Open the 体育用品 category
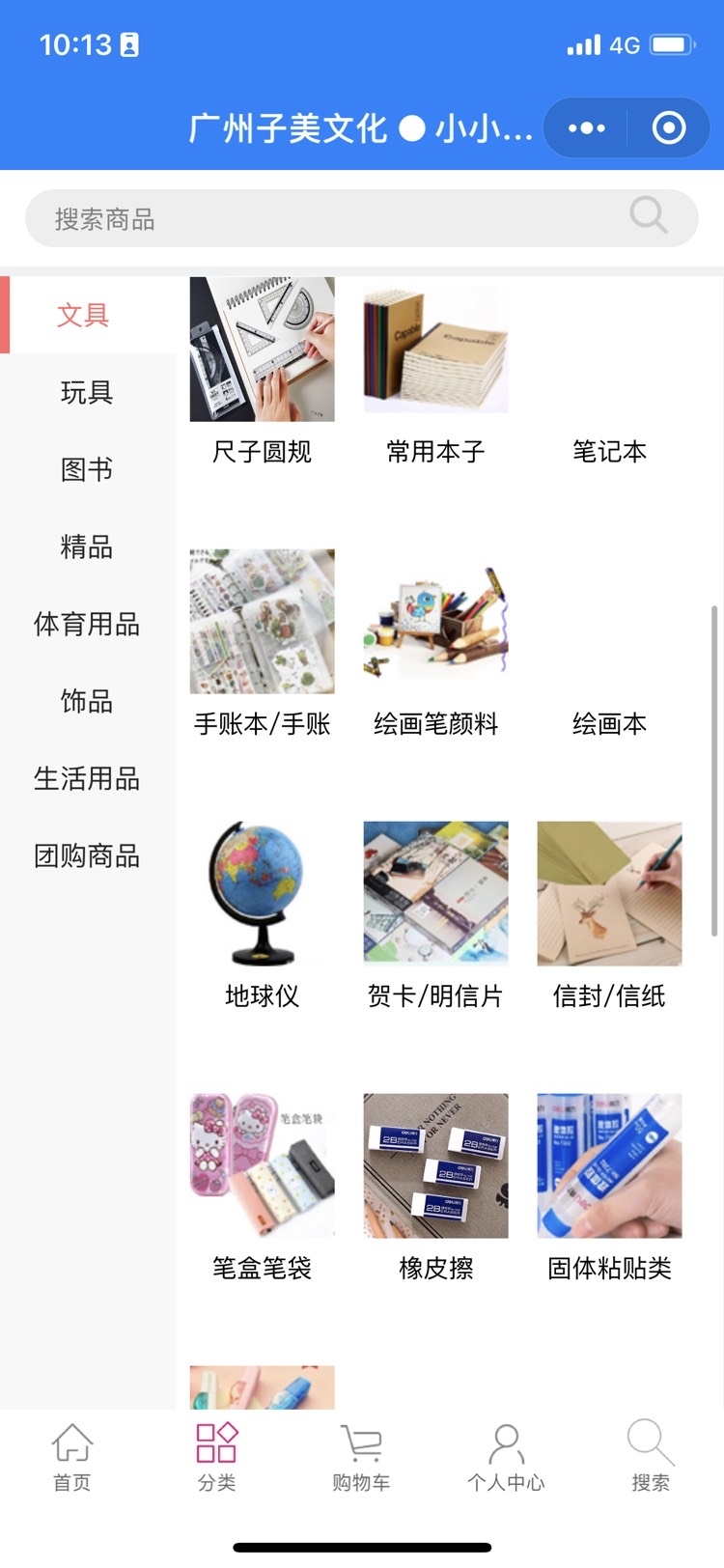724x1568 pixels. [x=87, y=624]
